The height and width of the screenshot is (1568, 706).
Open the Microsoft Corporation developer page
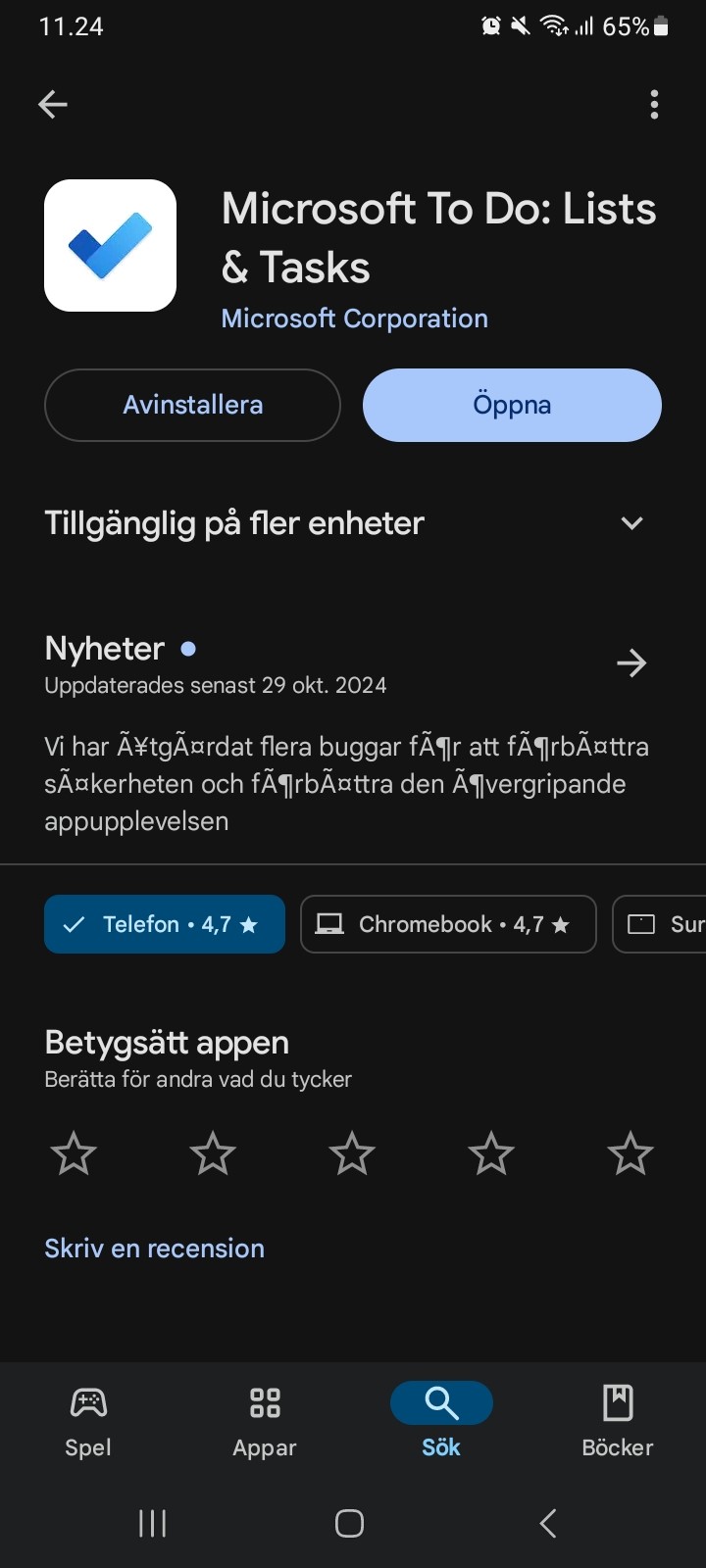point(354,318)
